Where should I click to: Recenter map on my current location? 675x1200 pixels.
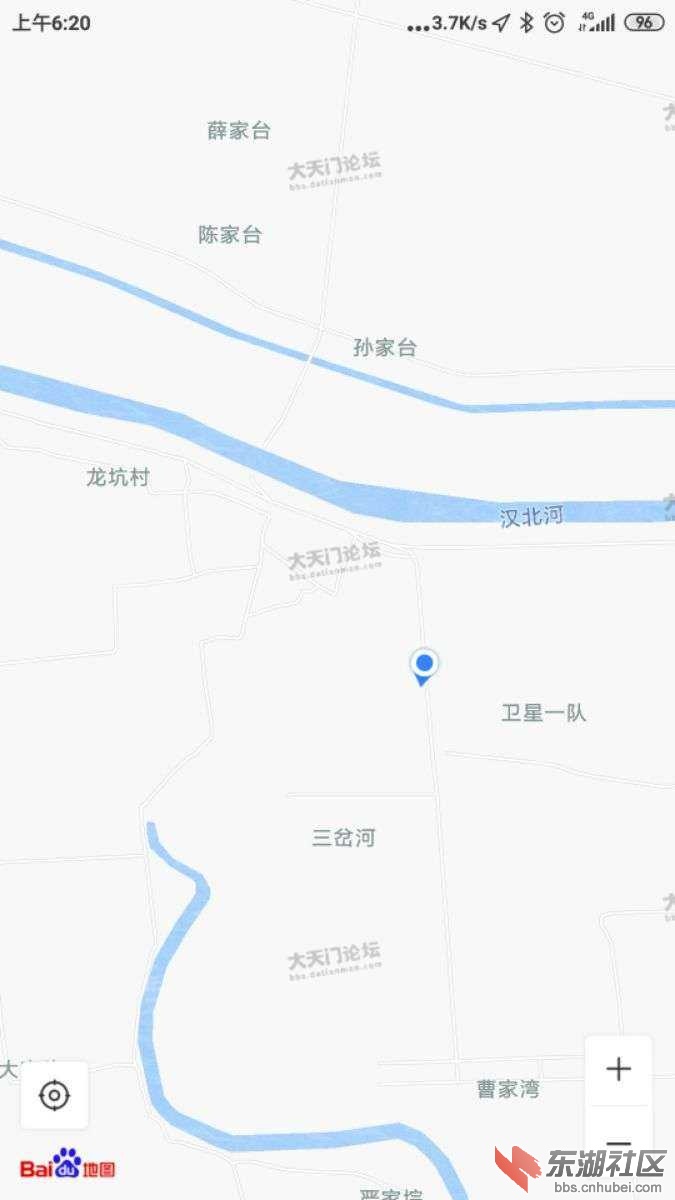click(x=54, y=1096)
